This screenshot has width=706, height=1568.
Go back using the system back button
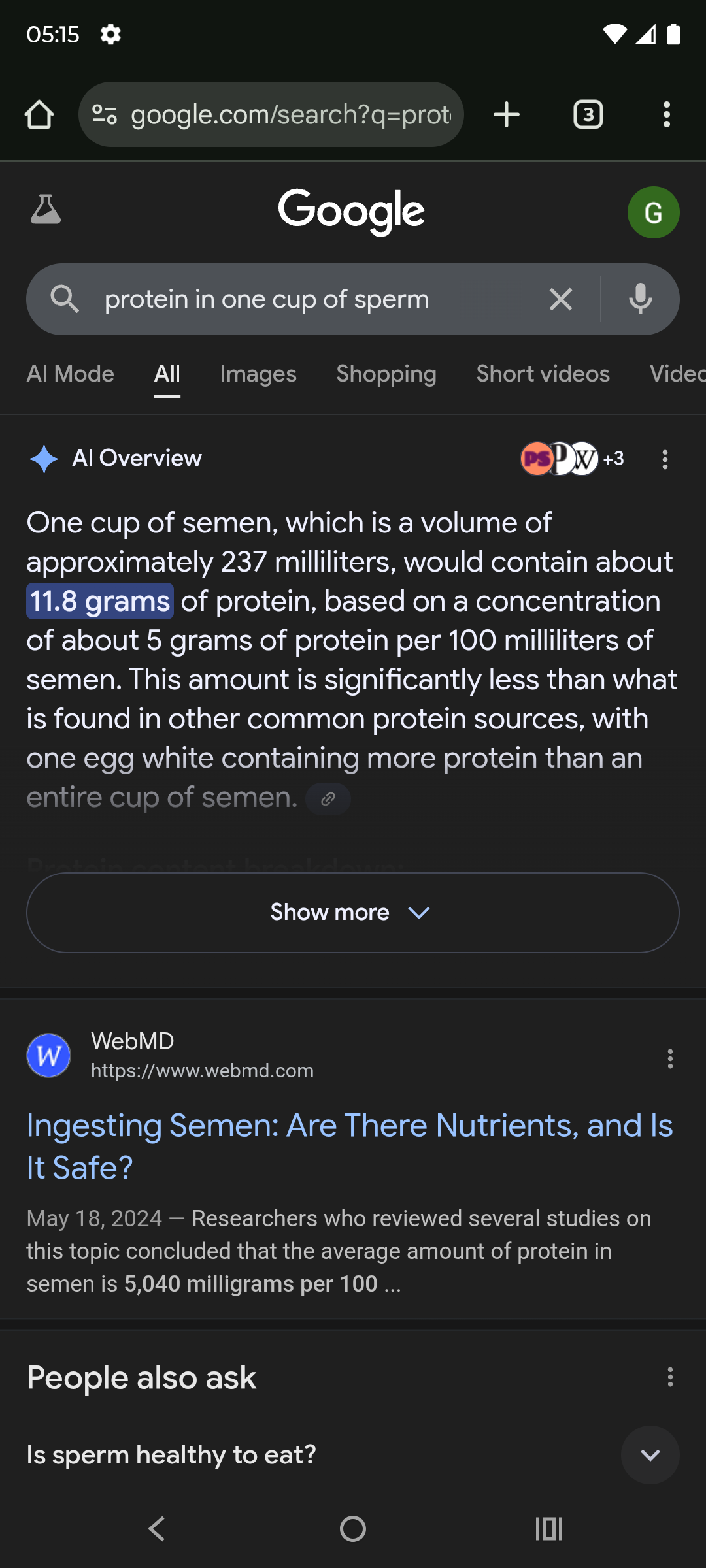coord(157,1529)
